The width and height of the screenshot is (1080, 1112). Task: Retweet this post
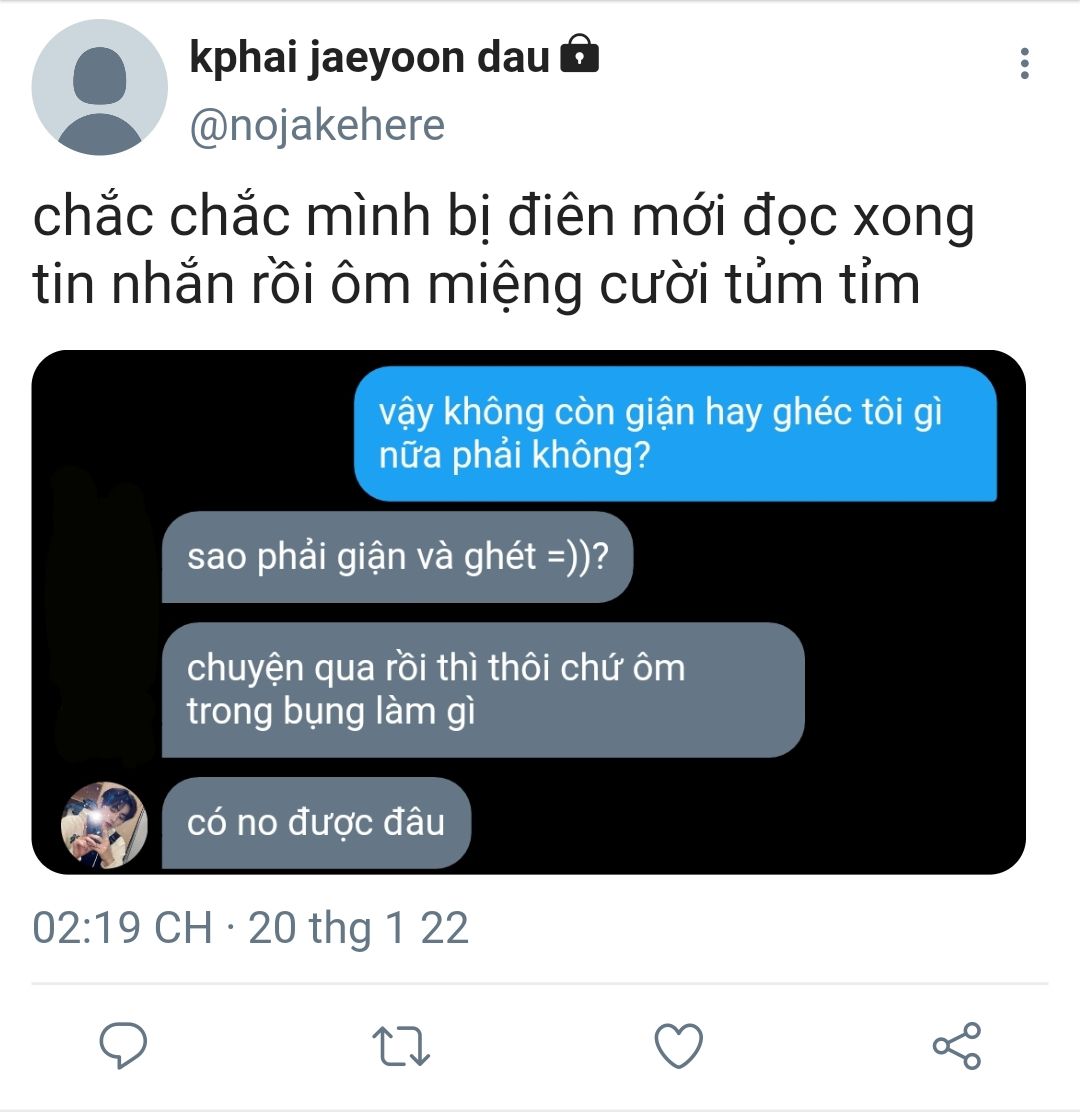(401, 1046)
